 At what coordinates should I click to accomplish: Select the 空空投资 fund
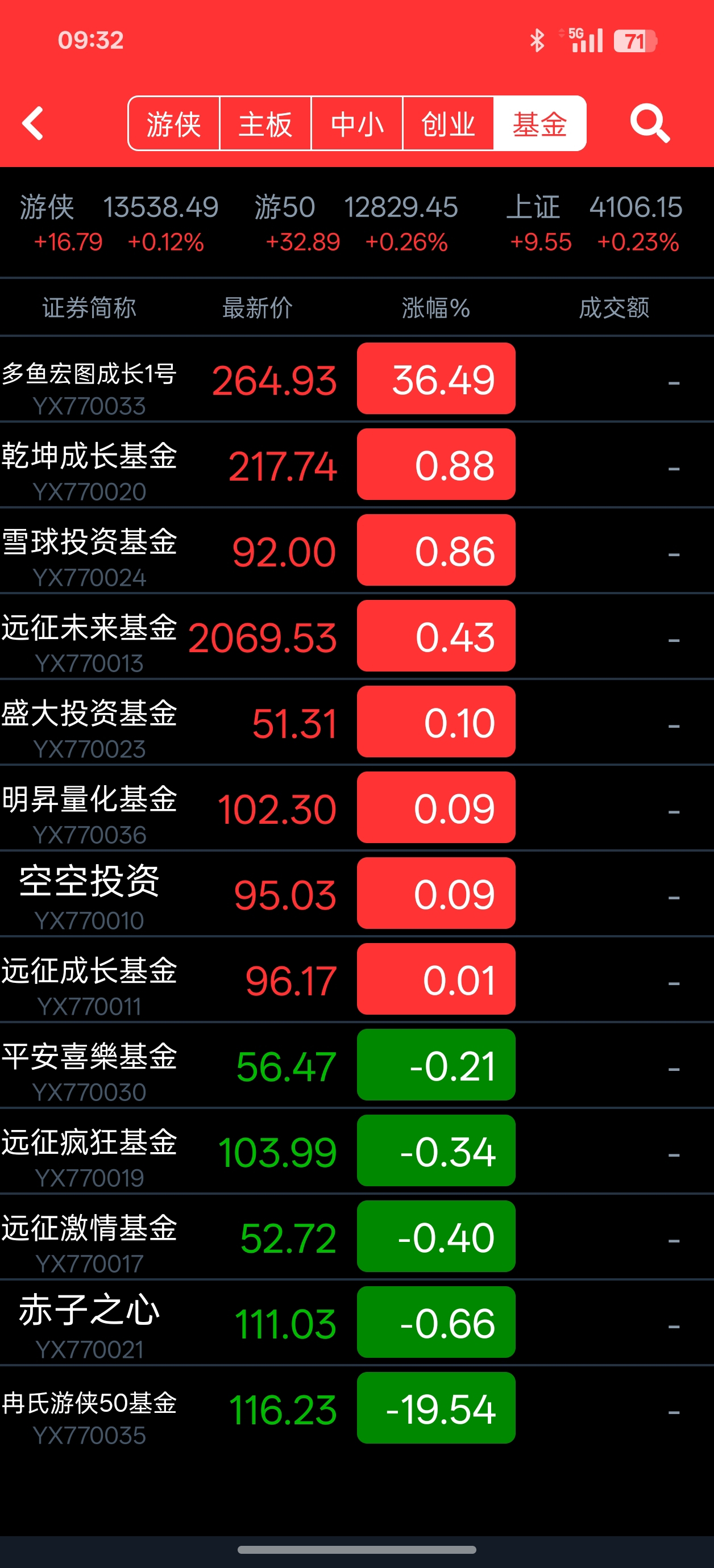point(89,895)
